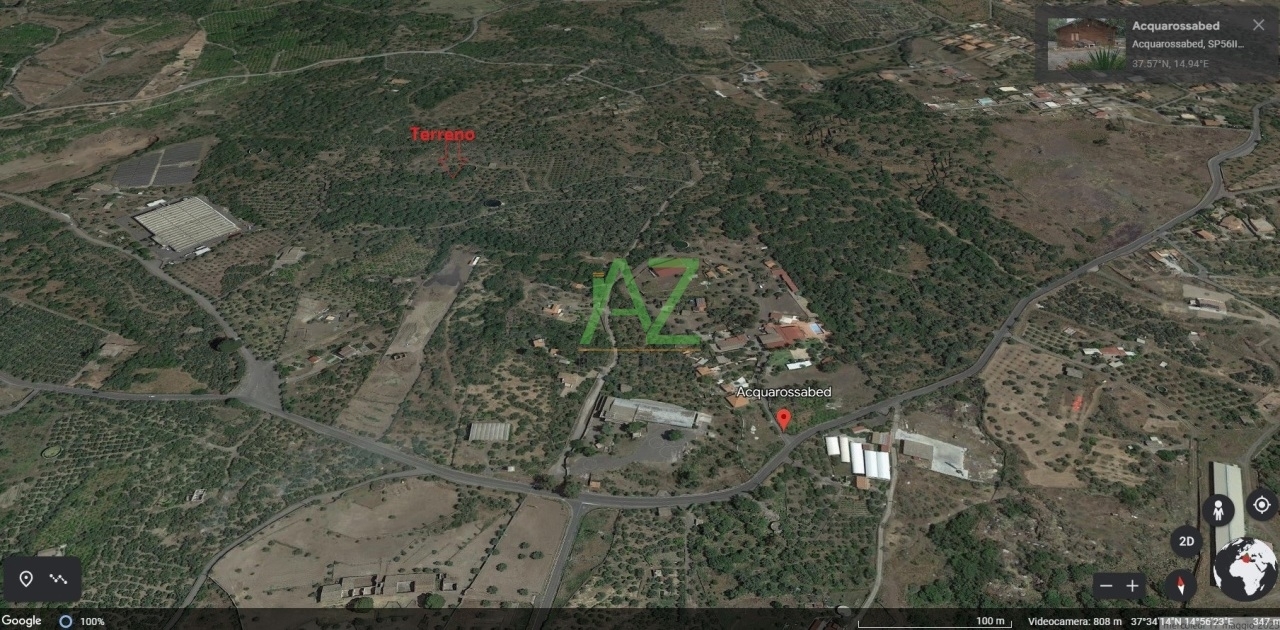Enter Street View with the pegman icon
Screen dimensions: 1280x630
pyautogui.click(x=1218, y=510)
